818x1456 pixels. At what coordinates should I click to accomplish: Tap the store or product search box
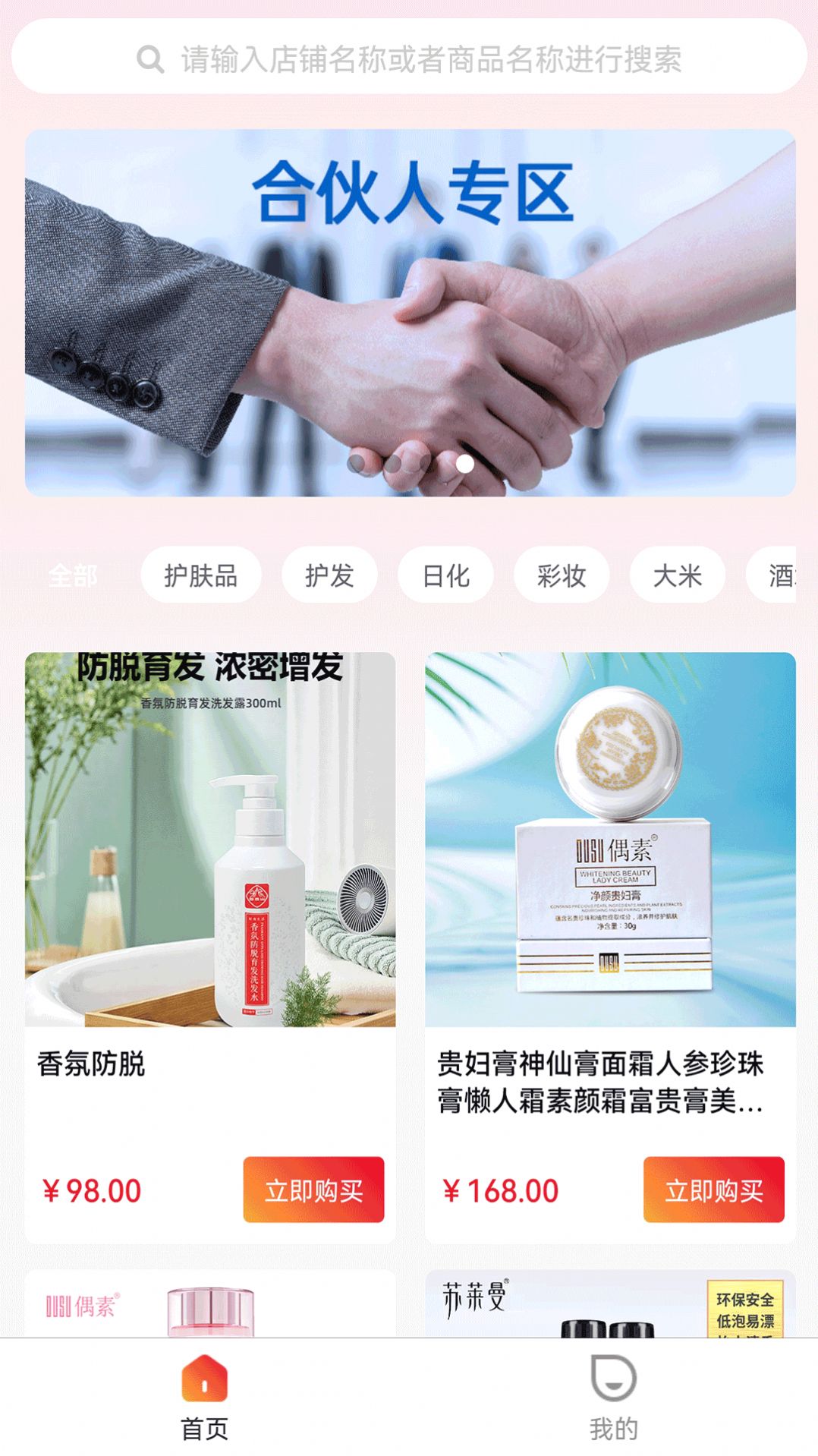pos(410,58)
